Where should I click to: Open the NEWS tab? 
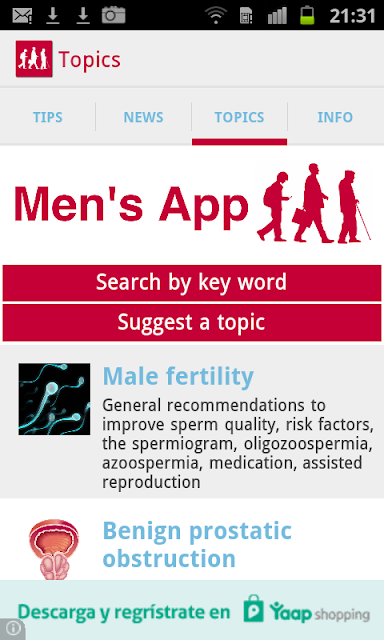click(143, 117)
